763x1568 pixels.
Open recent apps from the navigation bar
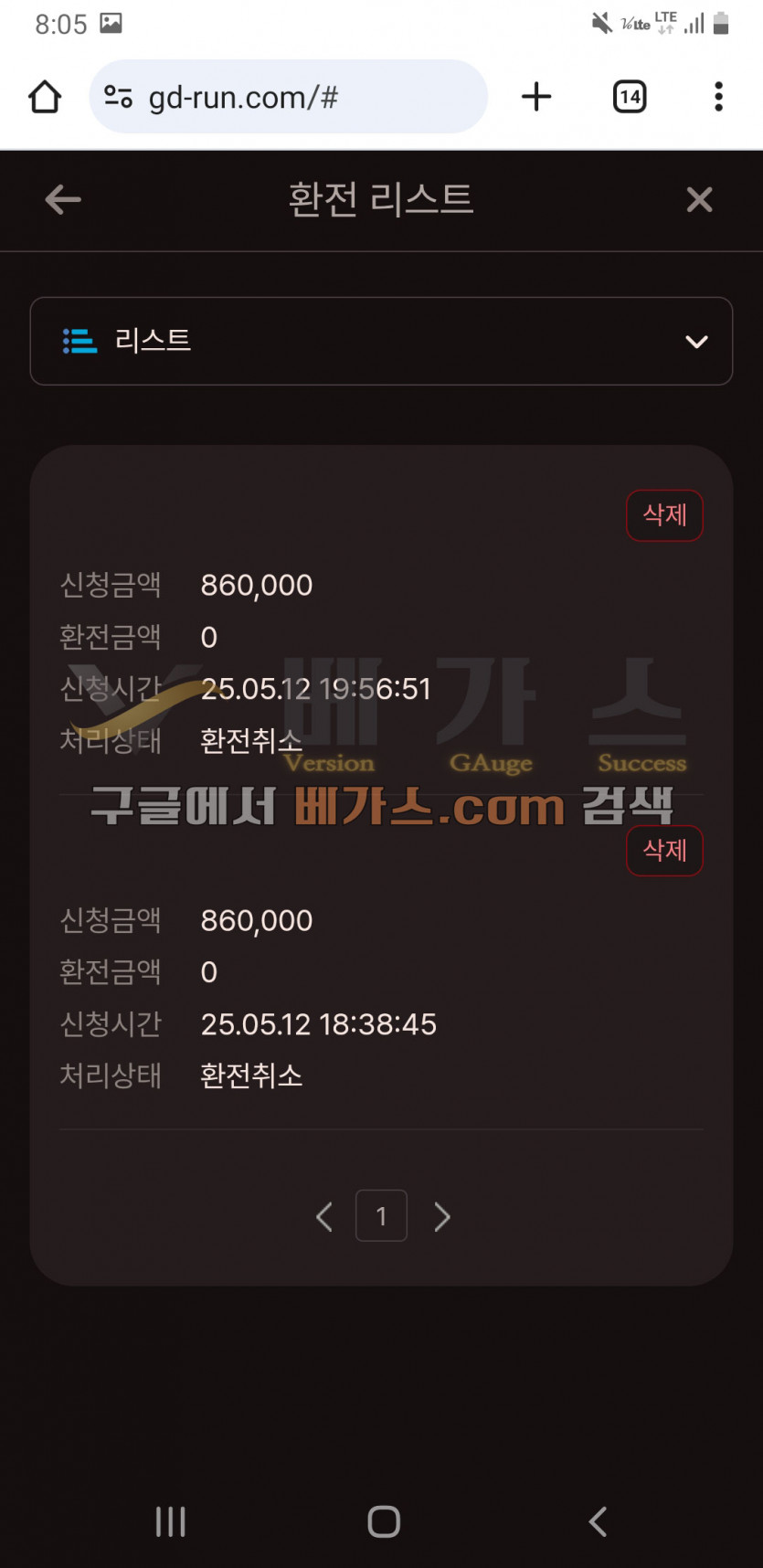click(171, 1521)
